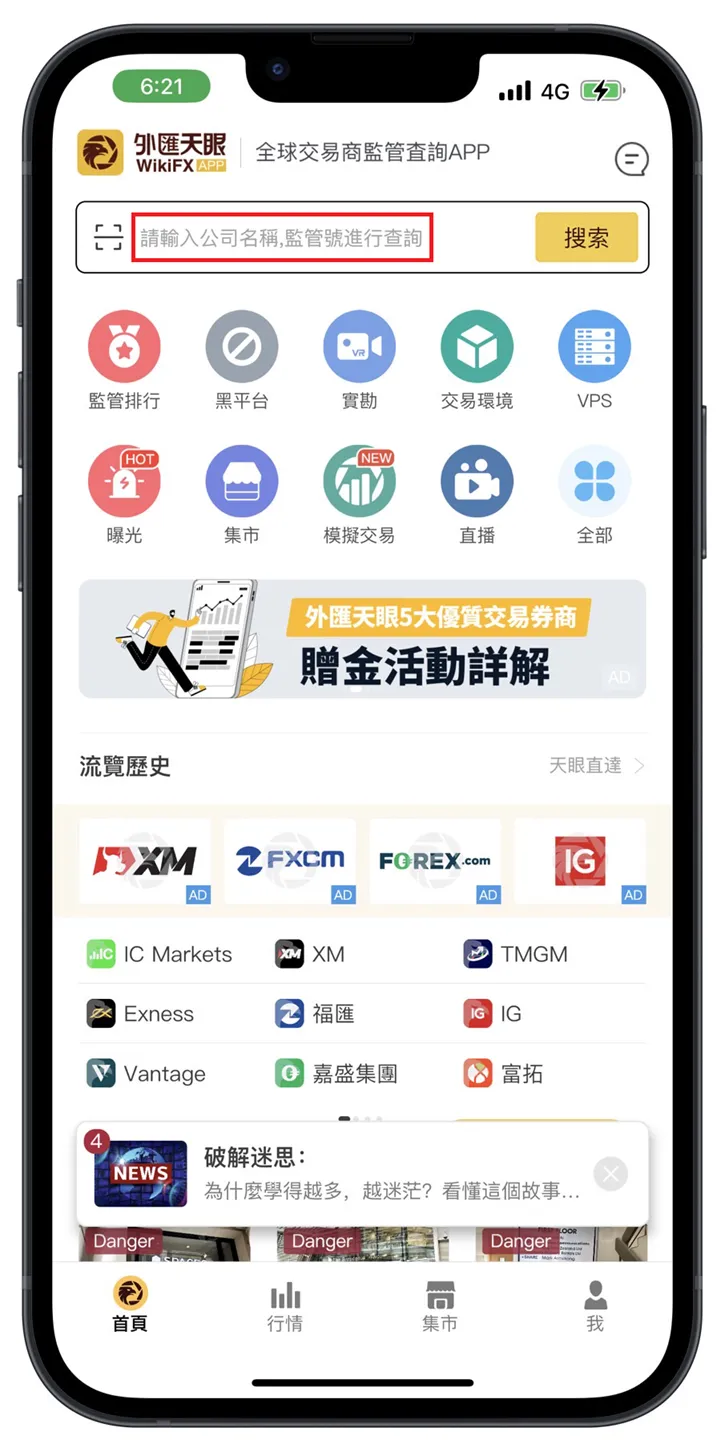Open the FXCM ad tile

pyautogui.click(x=290, y=861)
